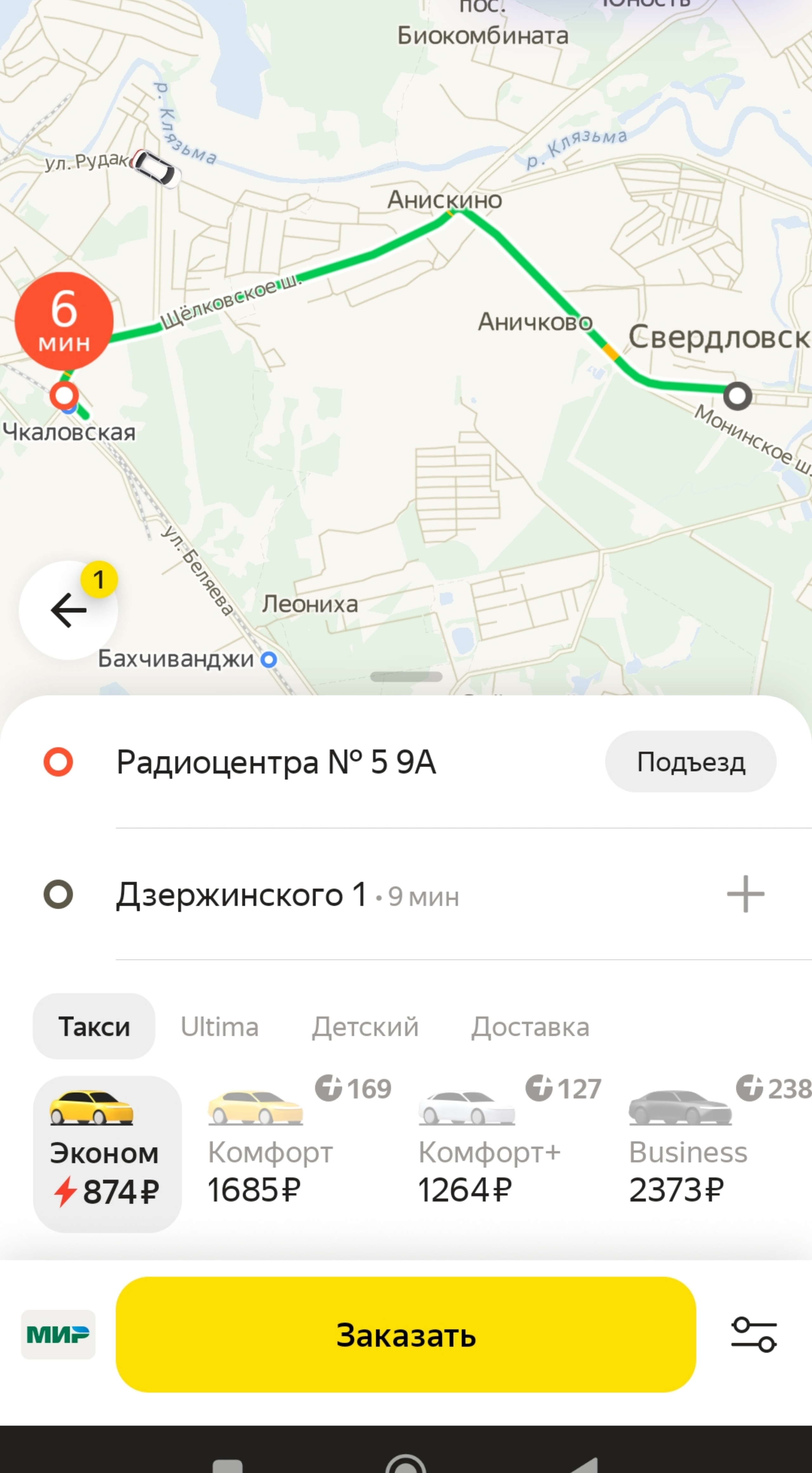Select the Business tariff for 2373₽
Viewport: 812px width, 1473px height.
tap(688, 1154)
